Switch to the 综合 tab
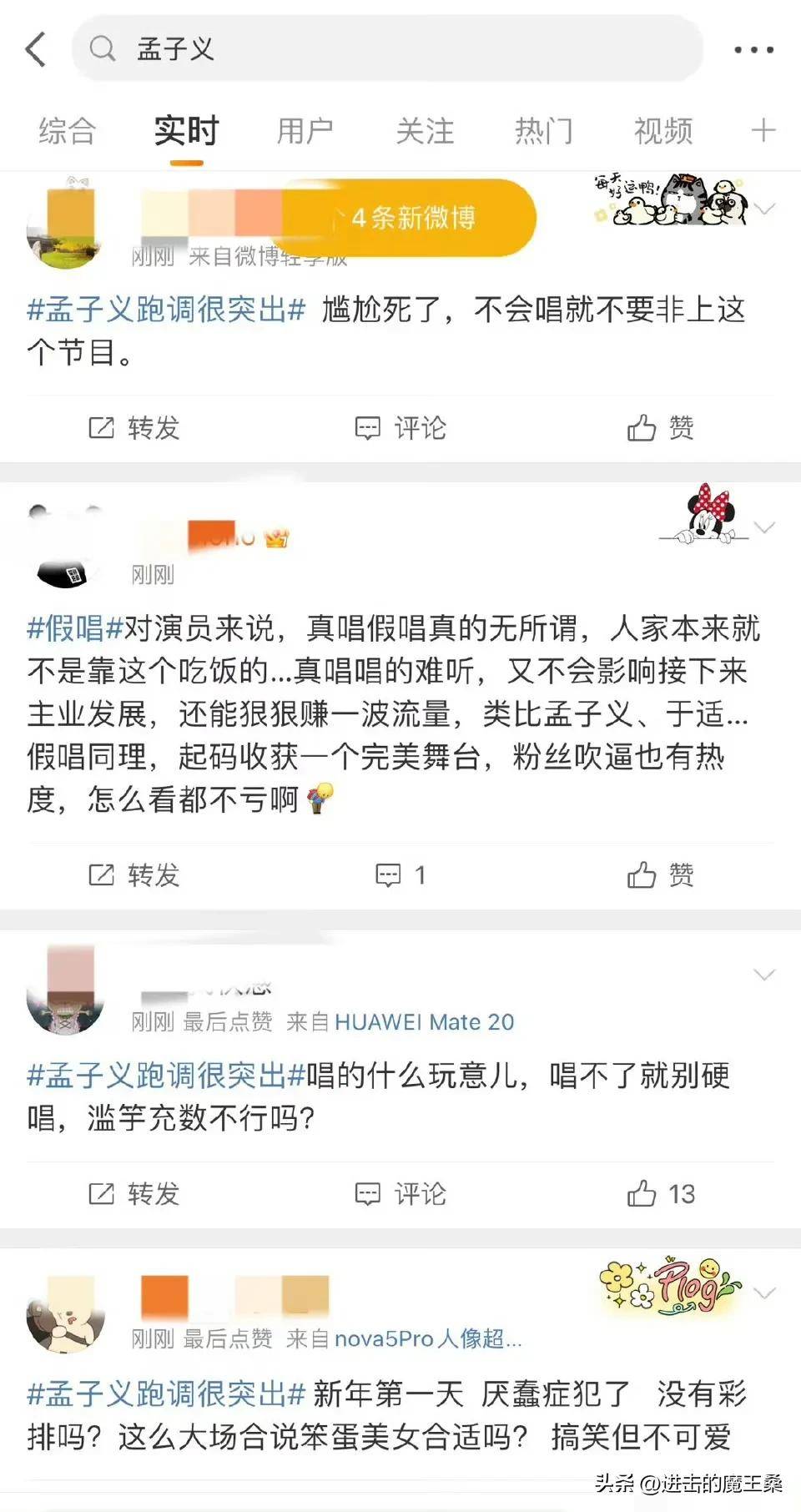Screen dimensions: 801x1512 [67, 131]
